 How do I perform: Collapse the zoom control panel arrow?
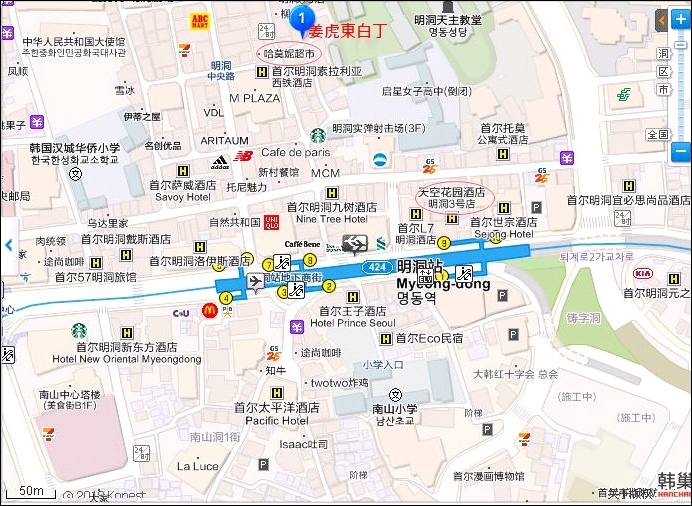click(x=662, y=20)
